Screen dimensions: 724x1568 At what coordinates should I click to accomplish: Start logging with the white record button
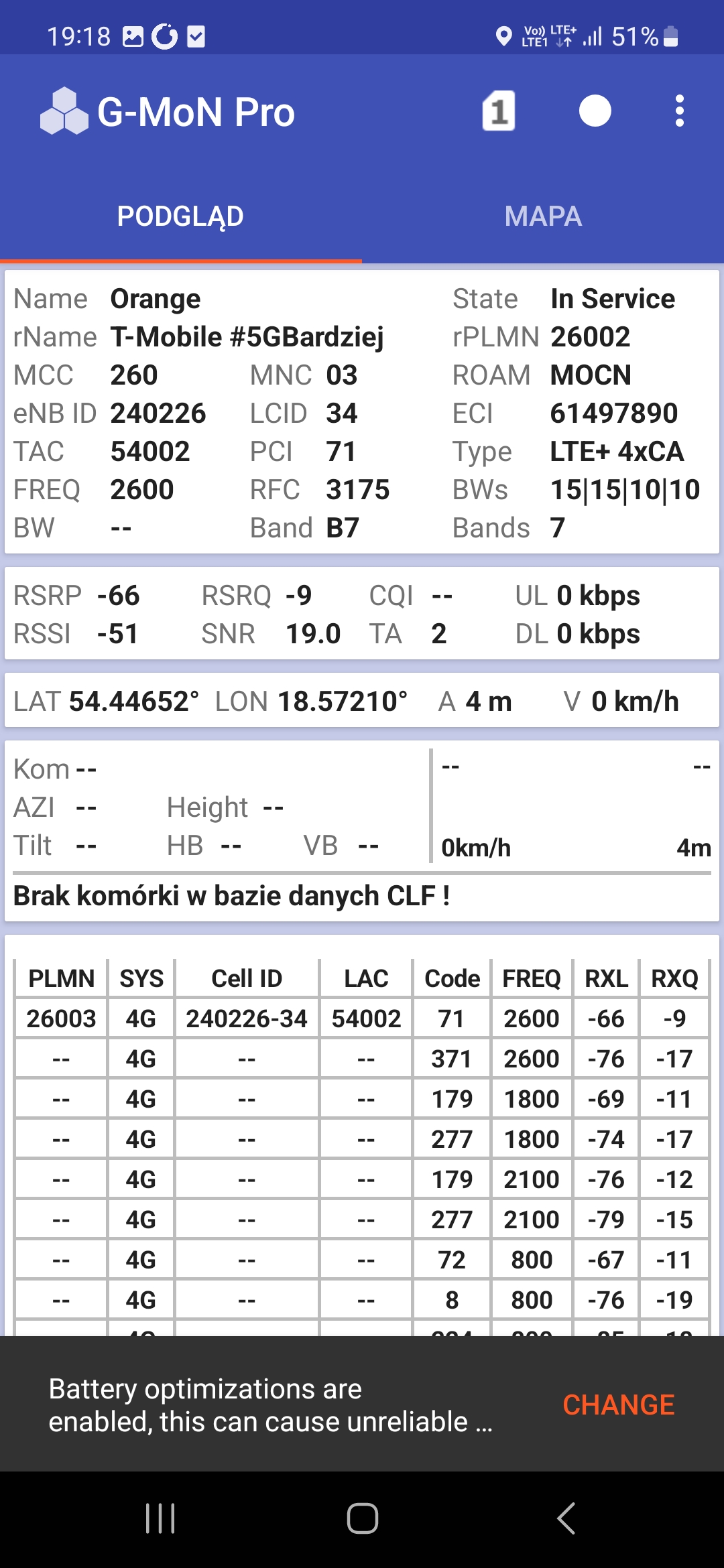595,111
